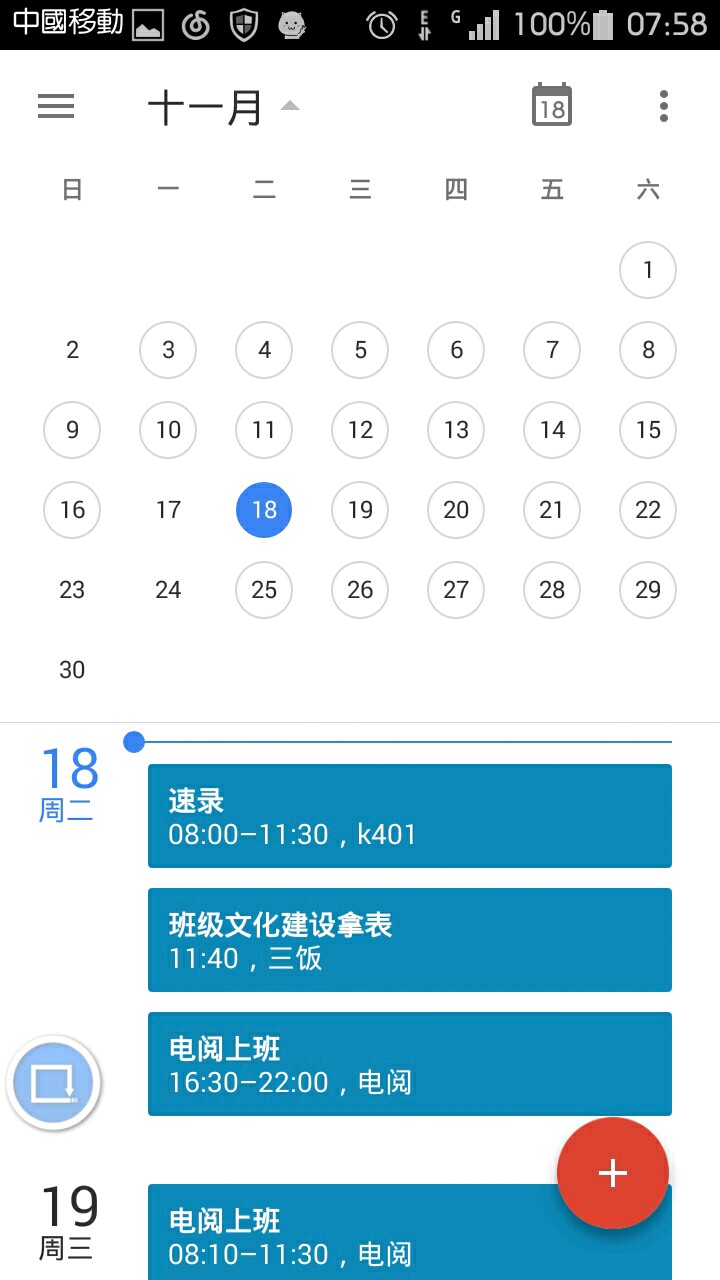This screenshot has height=1280, width=720.
Task: Select date 29 in month grid
Action: pyautogui.click(x=648, y=590)
